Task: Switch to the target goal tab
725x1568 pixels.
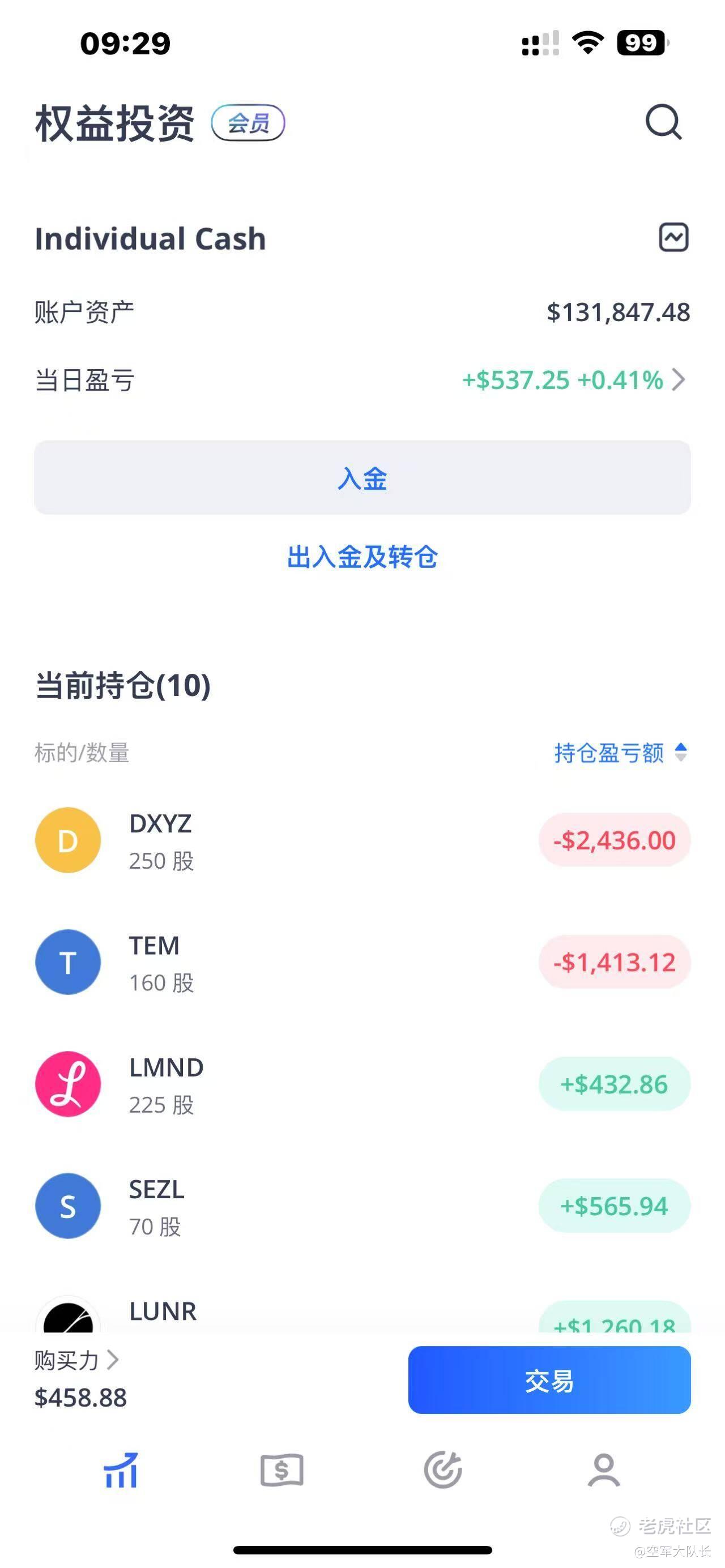Action: pyautogui.click(x=442, y=1471)
